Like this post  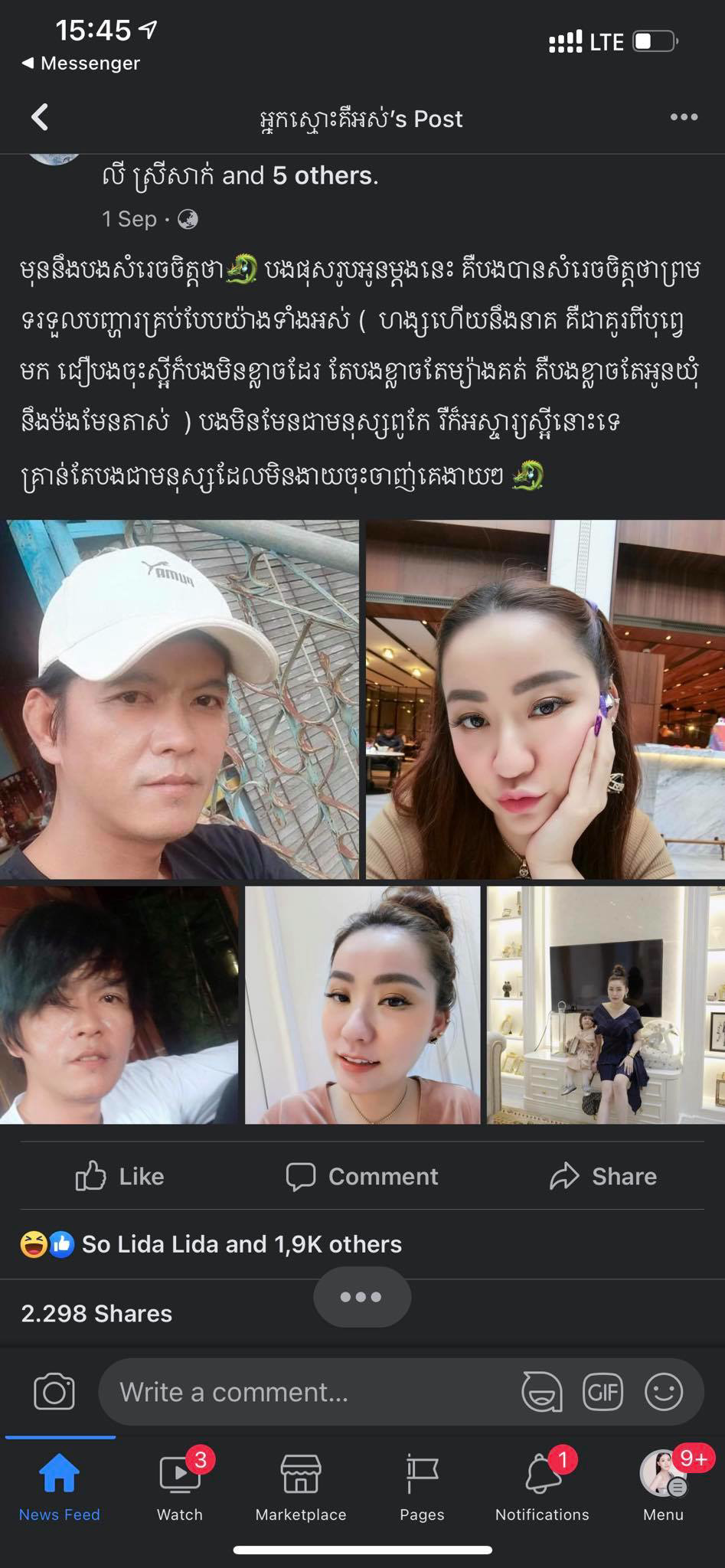pyautogui.click(x=120, y=1176)
